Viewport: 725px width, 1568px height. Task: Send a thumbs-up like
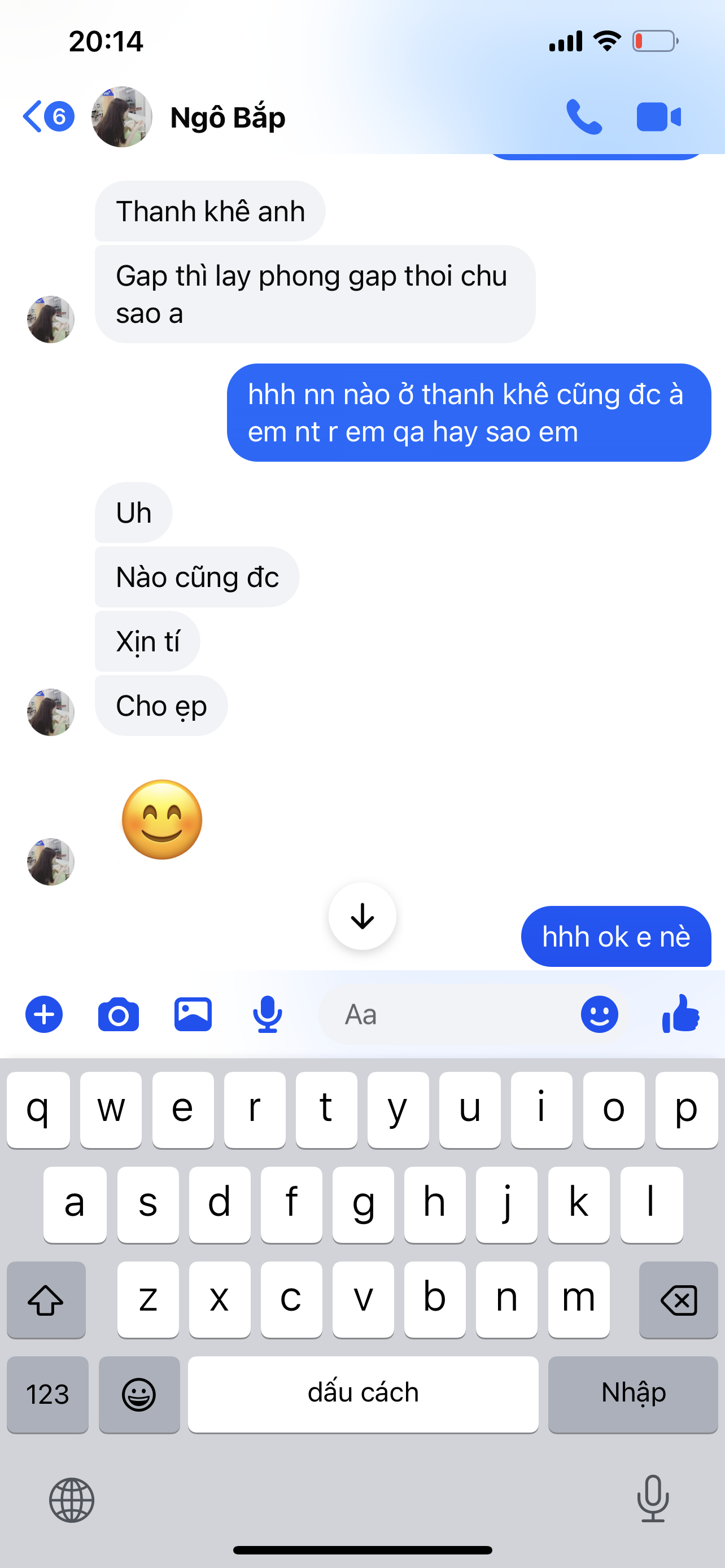point(680,1014)
